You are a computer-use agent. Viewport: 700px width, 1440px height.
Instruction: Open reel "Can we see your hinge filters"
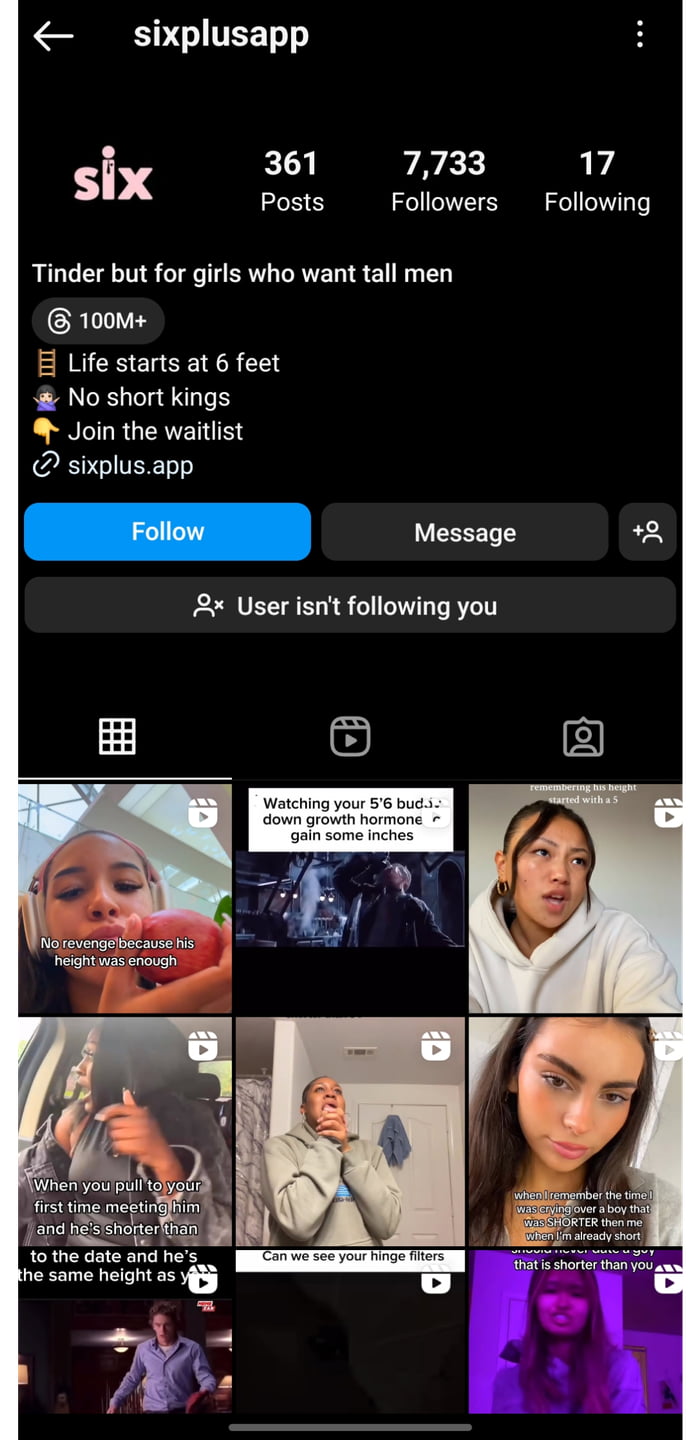[350, 1330]
